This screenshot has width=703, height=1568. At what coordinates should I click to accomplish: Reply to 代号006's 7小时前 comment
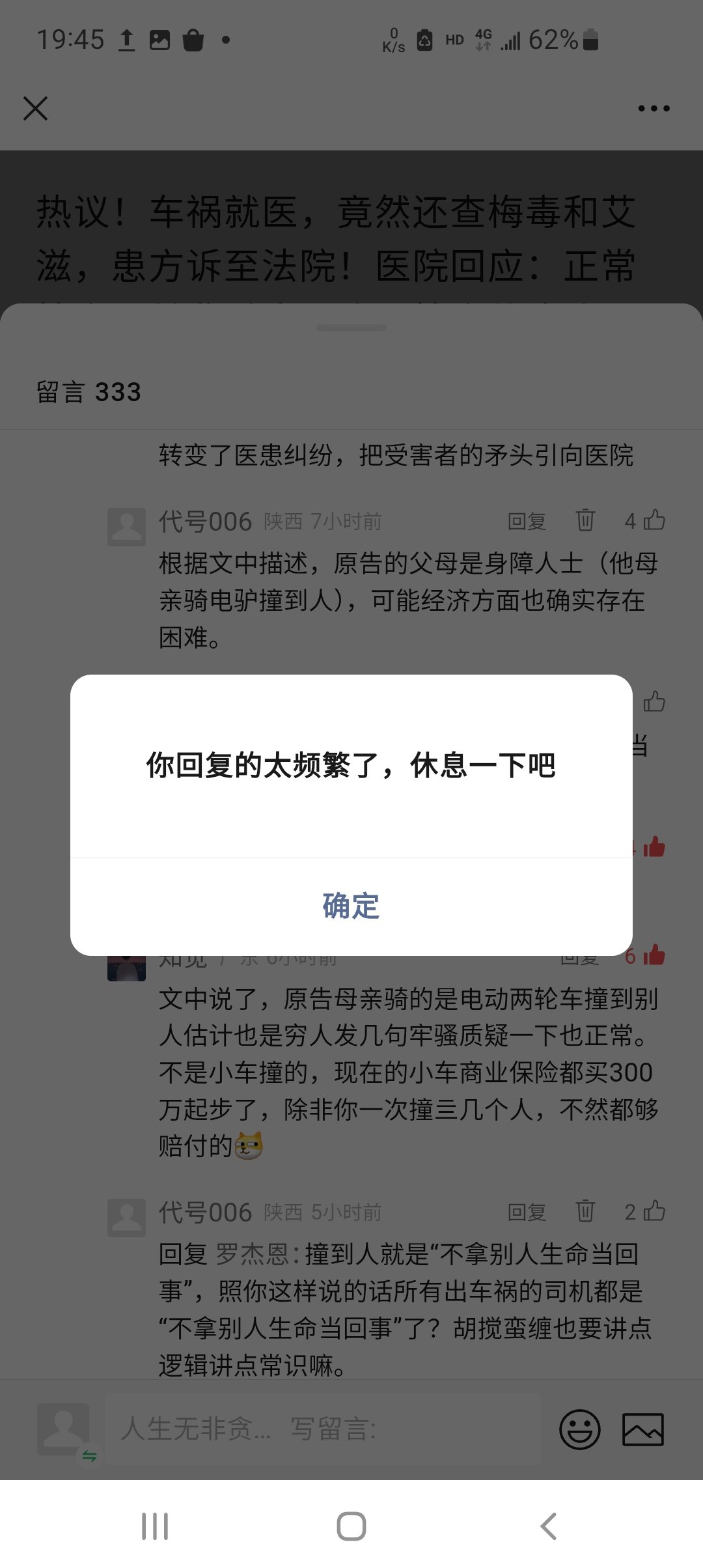pos(527,521)
